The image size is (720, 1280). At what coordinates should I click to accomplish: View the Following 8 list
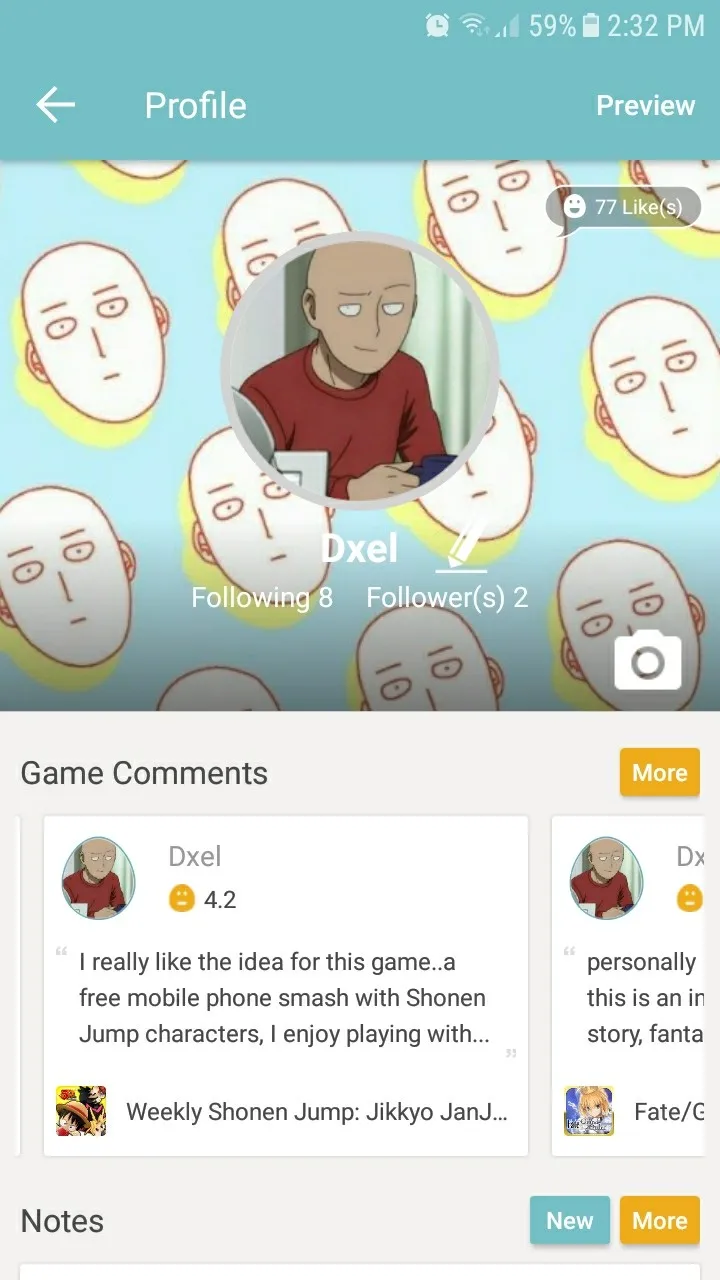262,598
